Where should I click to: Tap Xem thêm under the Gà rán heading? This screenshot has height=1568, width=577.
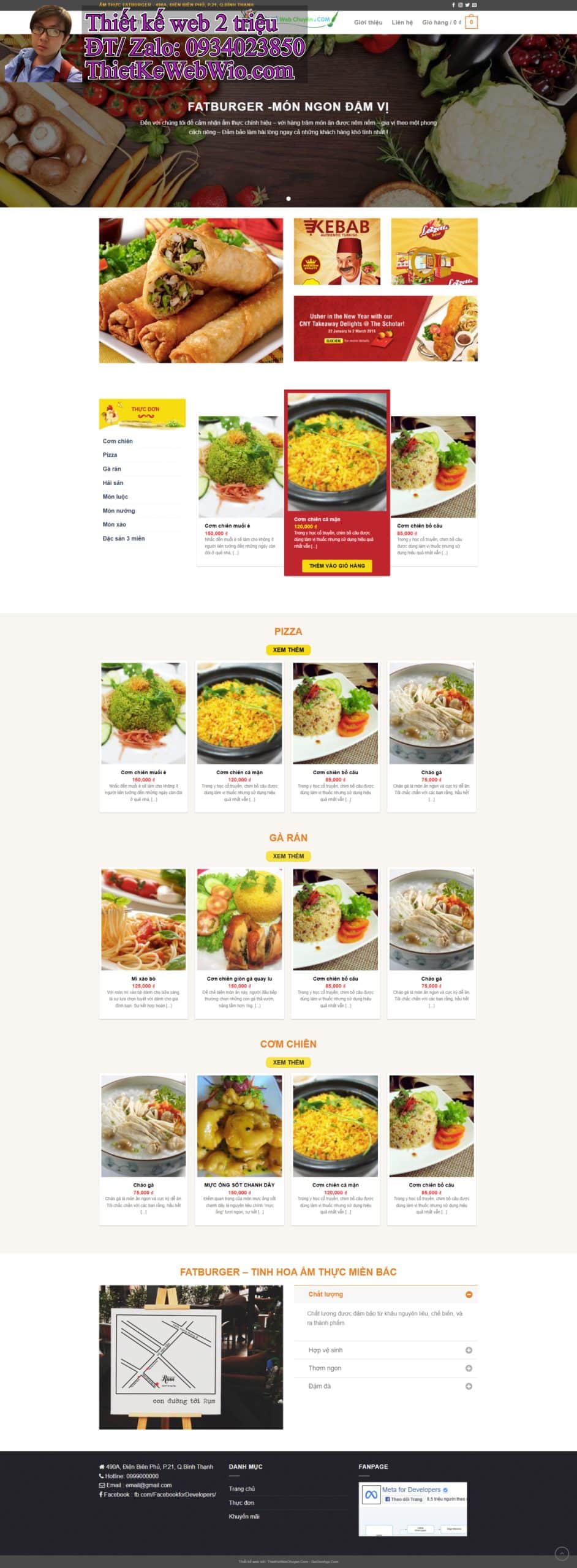point(288,856)
